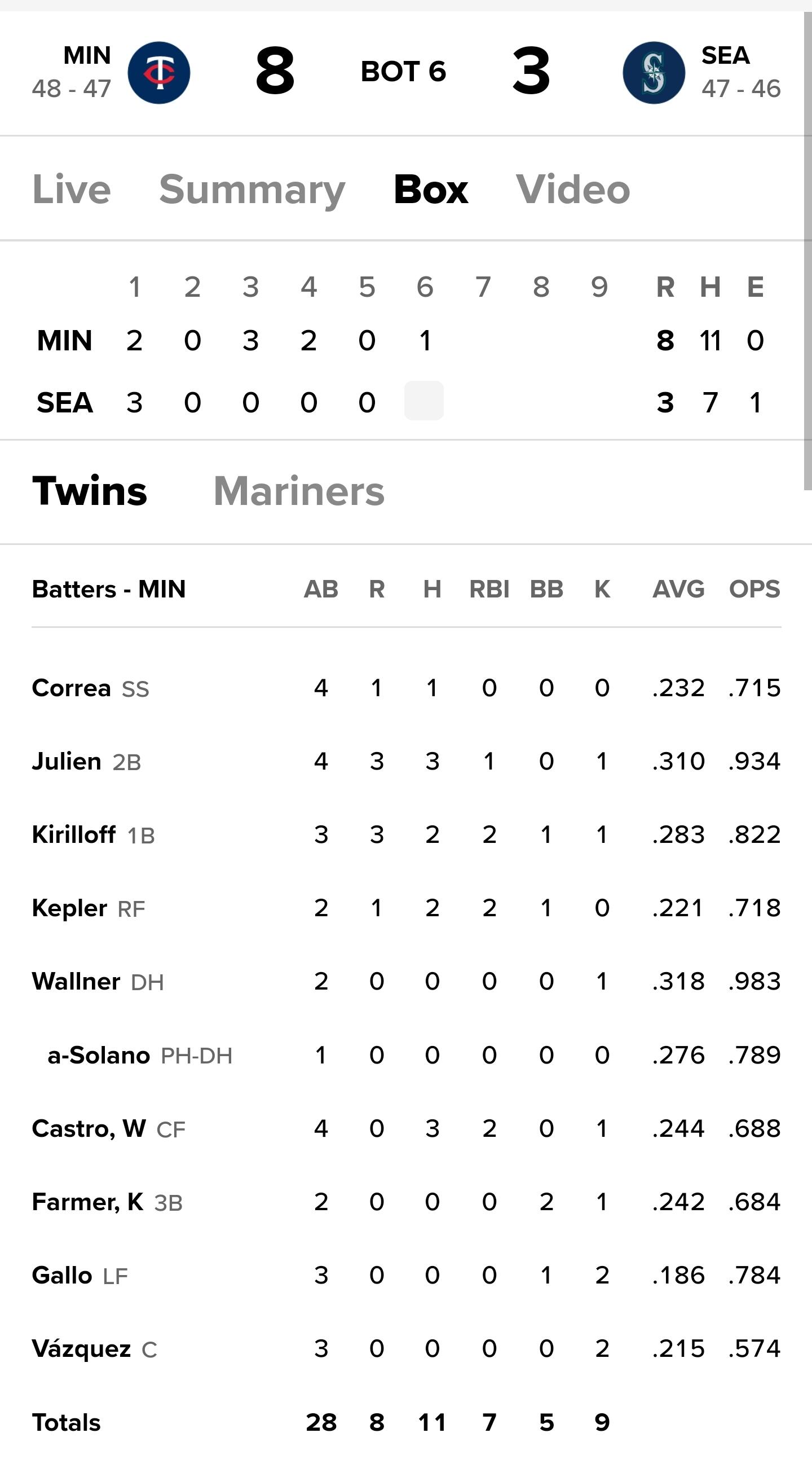The width and height of the screenshot is (812, 1468).
Task: Tap Kepler in the batters list
Action: 69,908
